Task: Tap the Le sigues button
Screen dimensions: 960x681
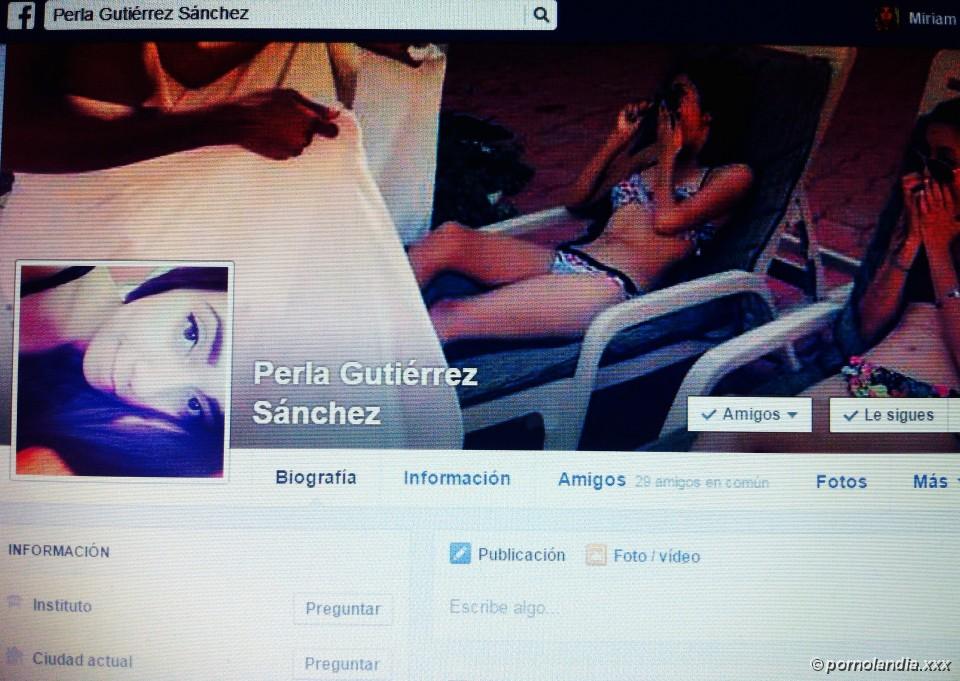Action: click(889, 415)
